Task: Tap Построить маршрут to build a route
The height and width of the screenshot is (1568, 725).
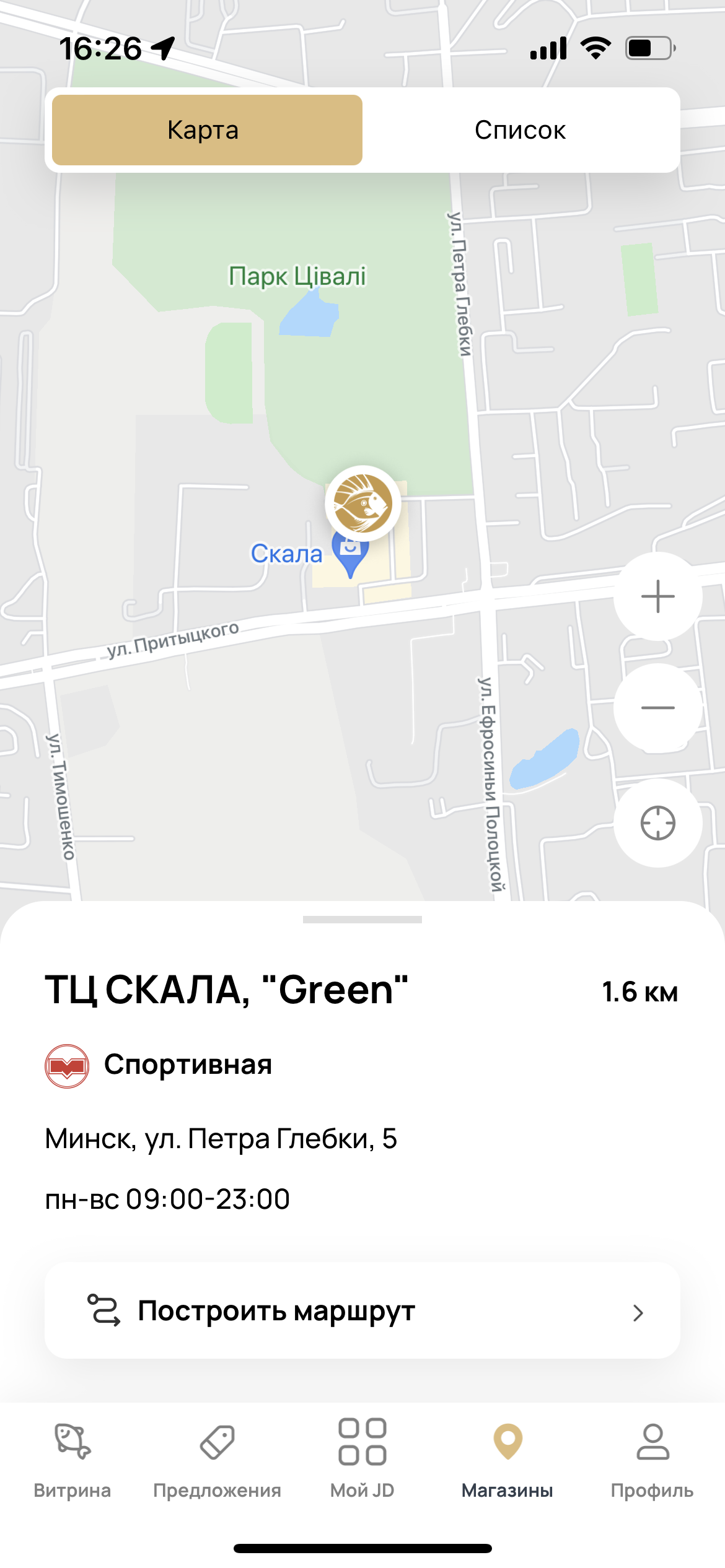Action: click(362, 1311)
